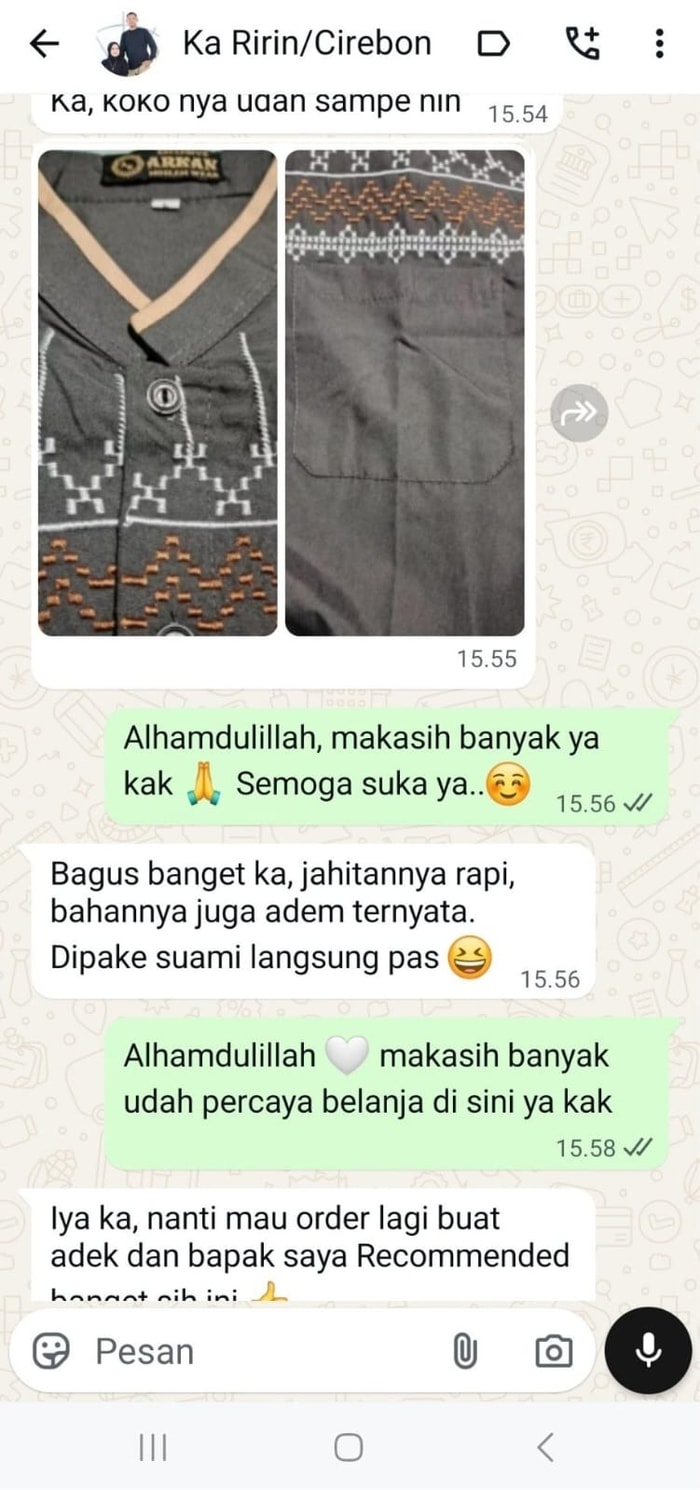Attach a file to the chat
The image size is (700, 1490).
pyautogui.click(x=465, y=1352)
